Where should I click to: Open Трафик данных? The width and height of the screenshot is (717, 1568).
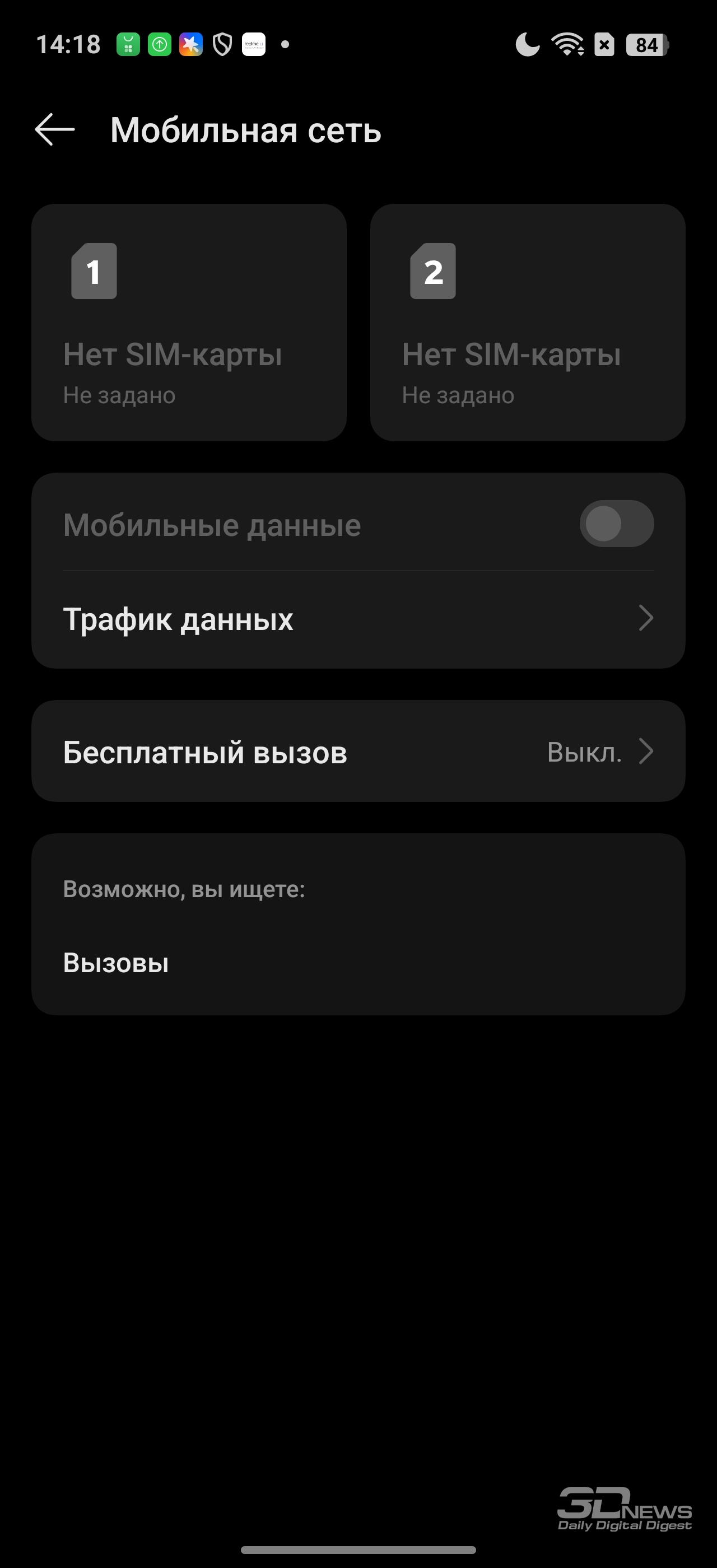point(358,619)
